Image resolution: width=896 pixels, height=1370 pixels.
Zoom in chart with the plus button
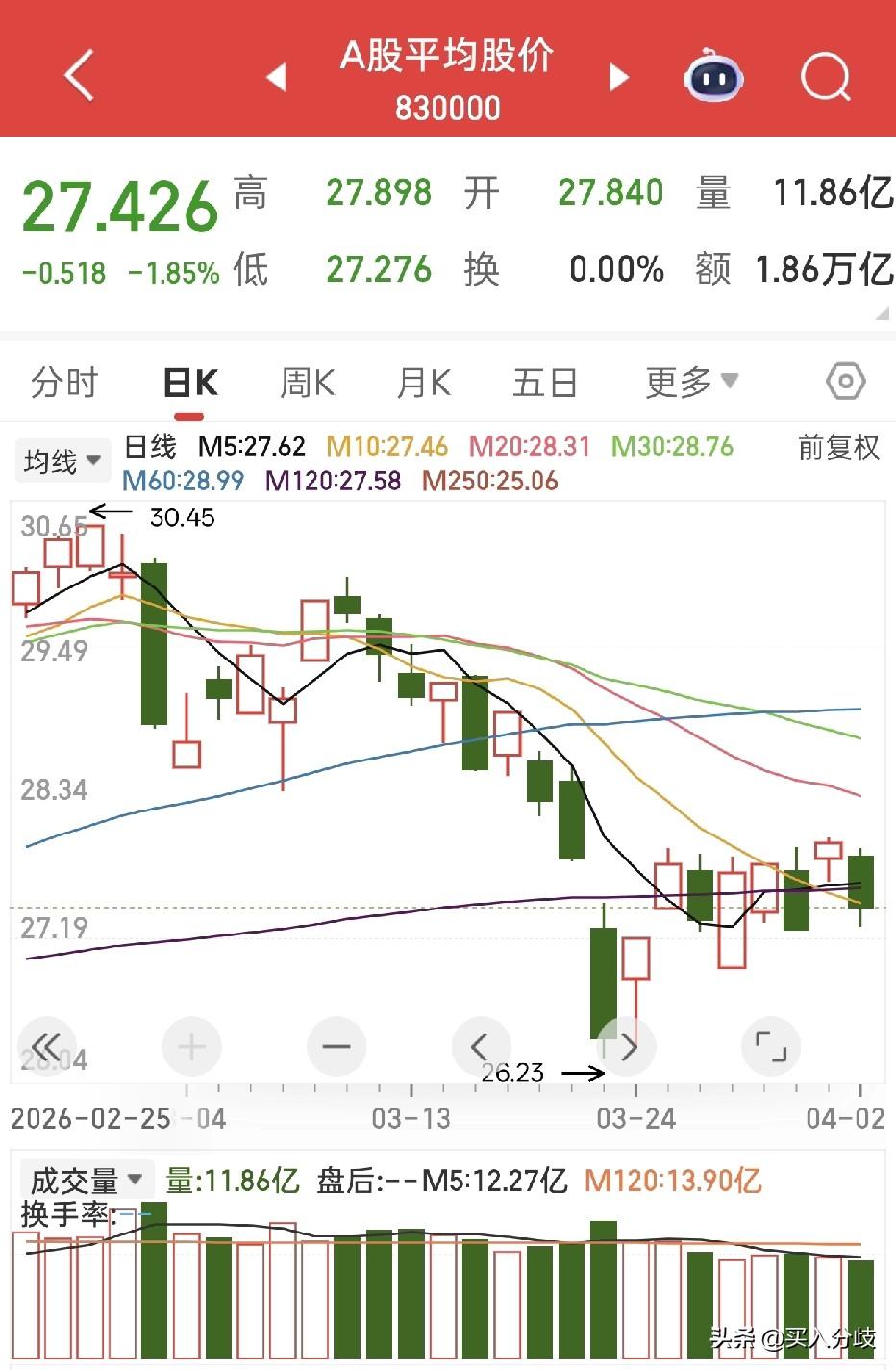[191, 1046]
